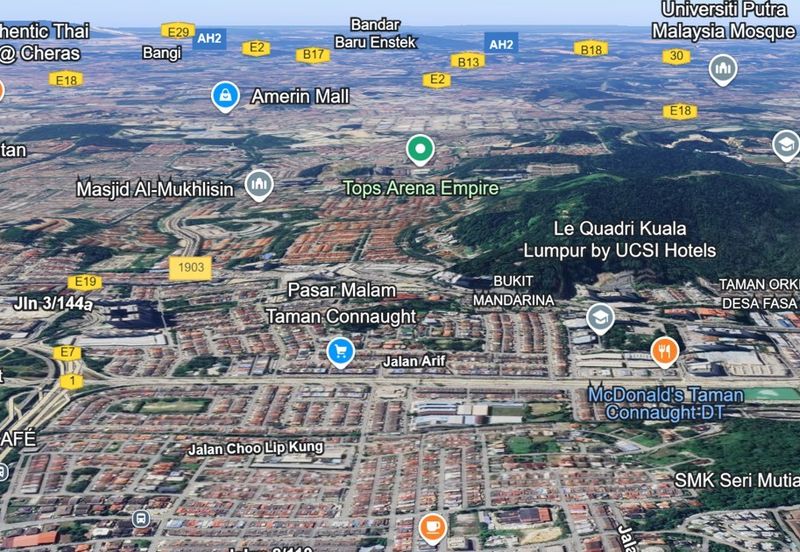This screenshot has height=552, width=800.
Task: Open Pasar Malam Taman Connaught cart pin
Action: pyautogui.click(x=341, y=351)
